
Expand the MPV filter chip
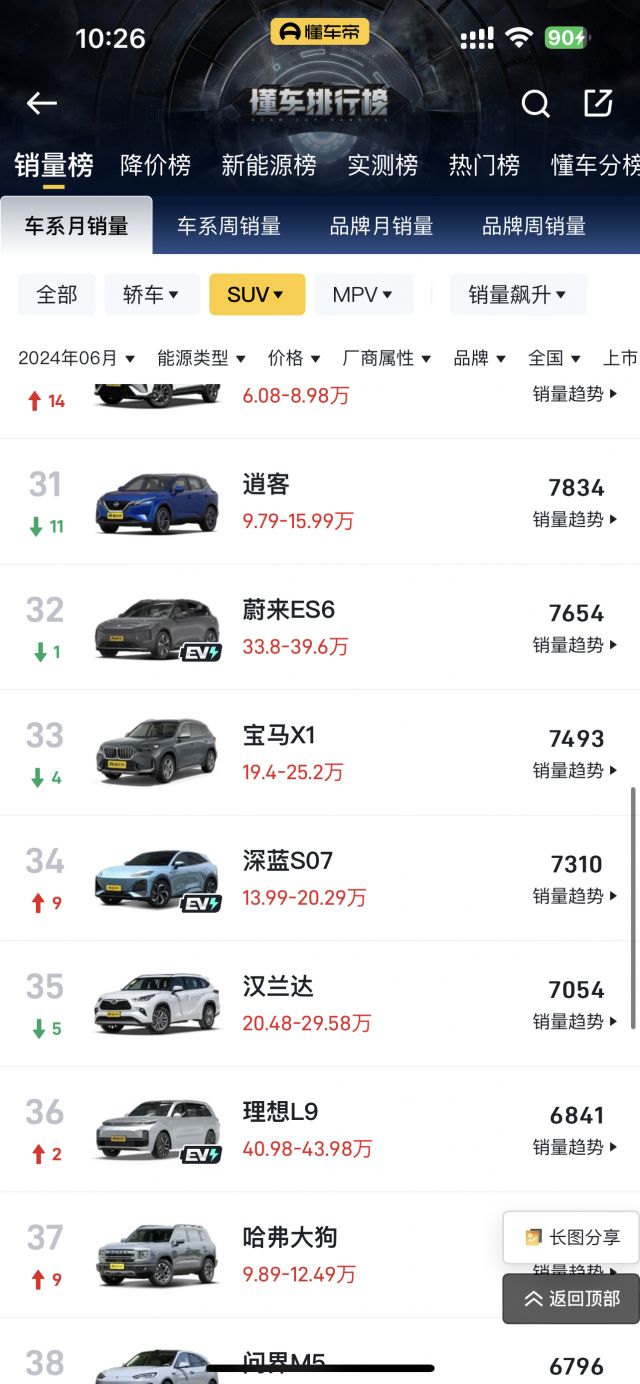click(363, 294)
